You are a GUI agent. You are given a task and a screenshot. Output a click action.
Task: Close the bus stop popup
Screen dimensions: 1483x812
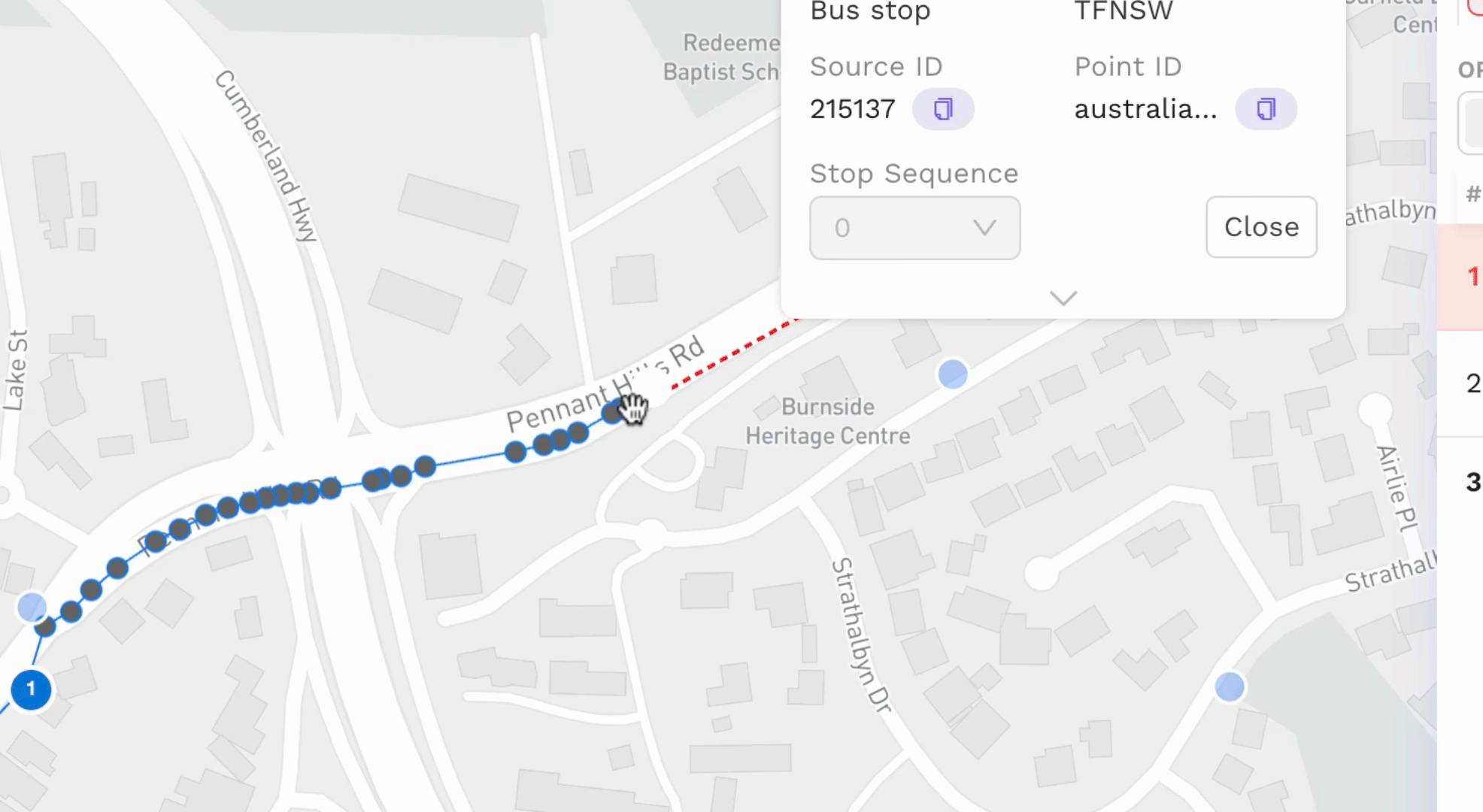1261,227
